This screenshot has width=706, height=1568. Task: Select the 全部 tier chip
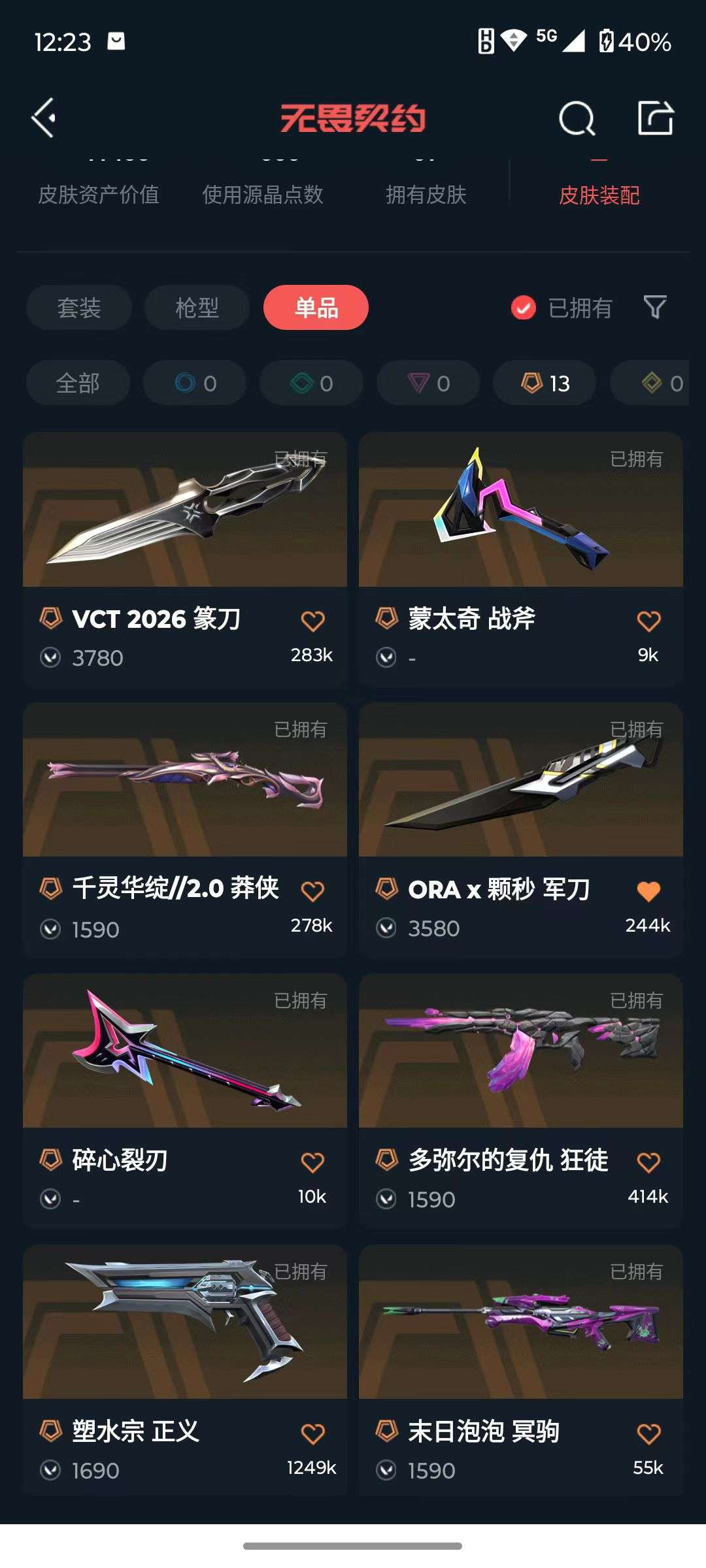(x=78, y=383)
